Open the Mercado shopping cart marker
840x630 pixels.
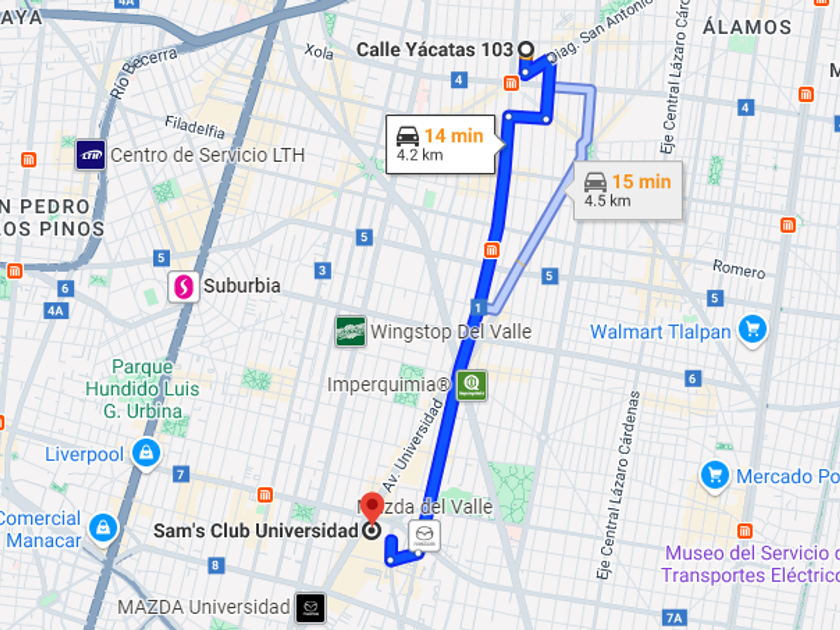715,476
